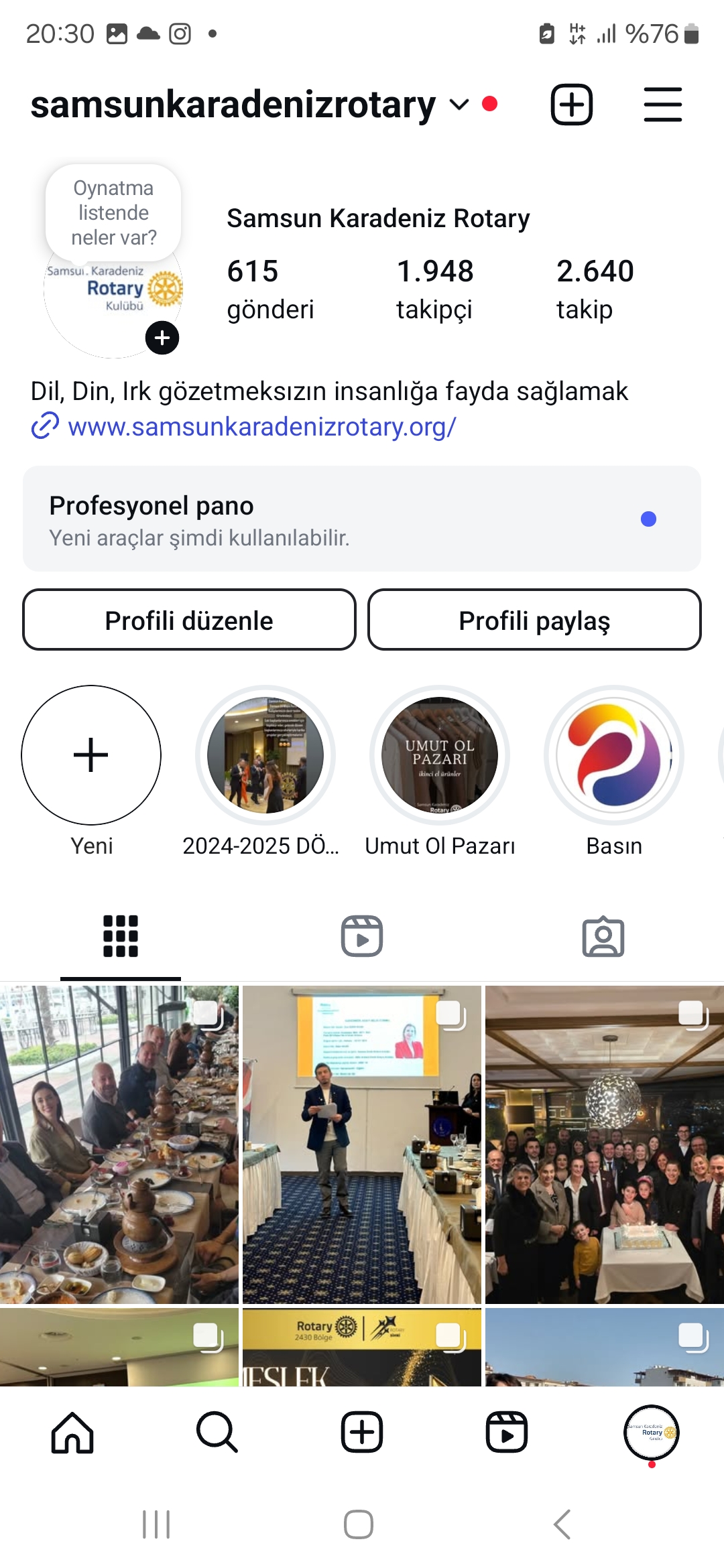The width and height of the screenshot is (724, 1568).
Task: Expand the samsunkaradenizrotary account switcher
Action: 459,105
